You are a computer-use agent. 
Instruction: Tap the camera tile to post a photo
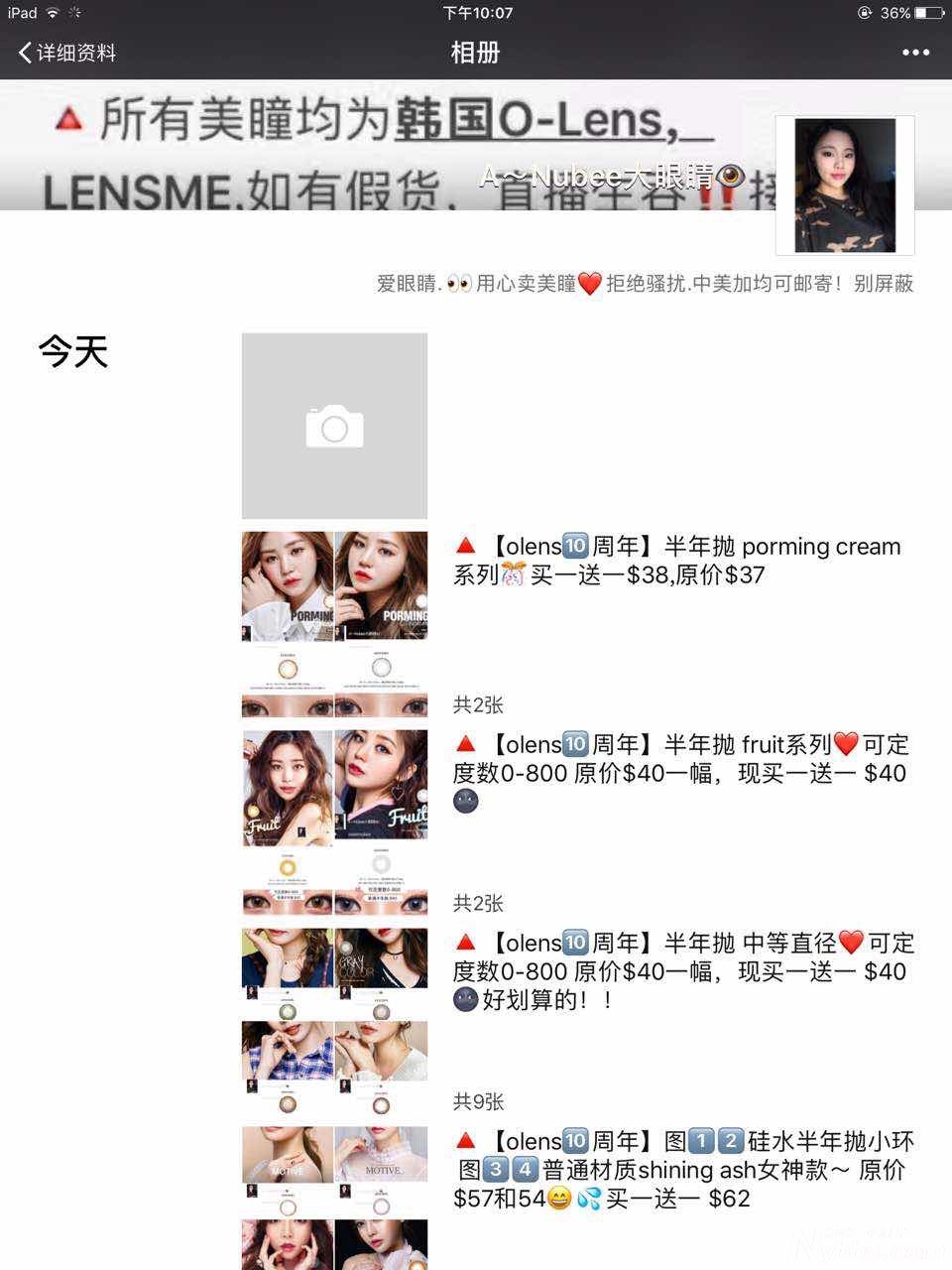click(334, 426)
